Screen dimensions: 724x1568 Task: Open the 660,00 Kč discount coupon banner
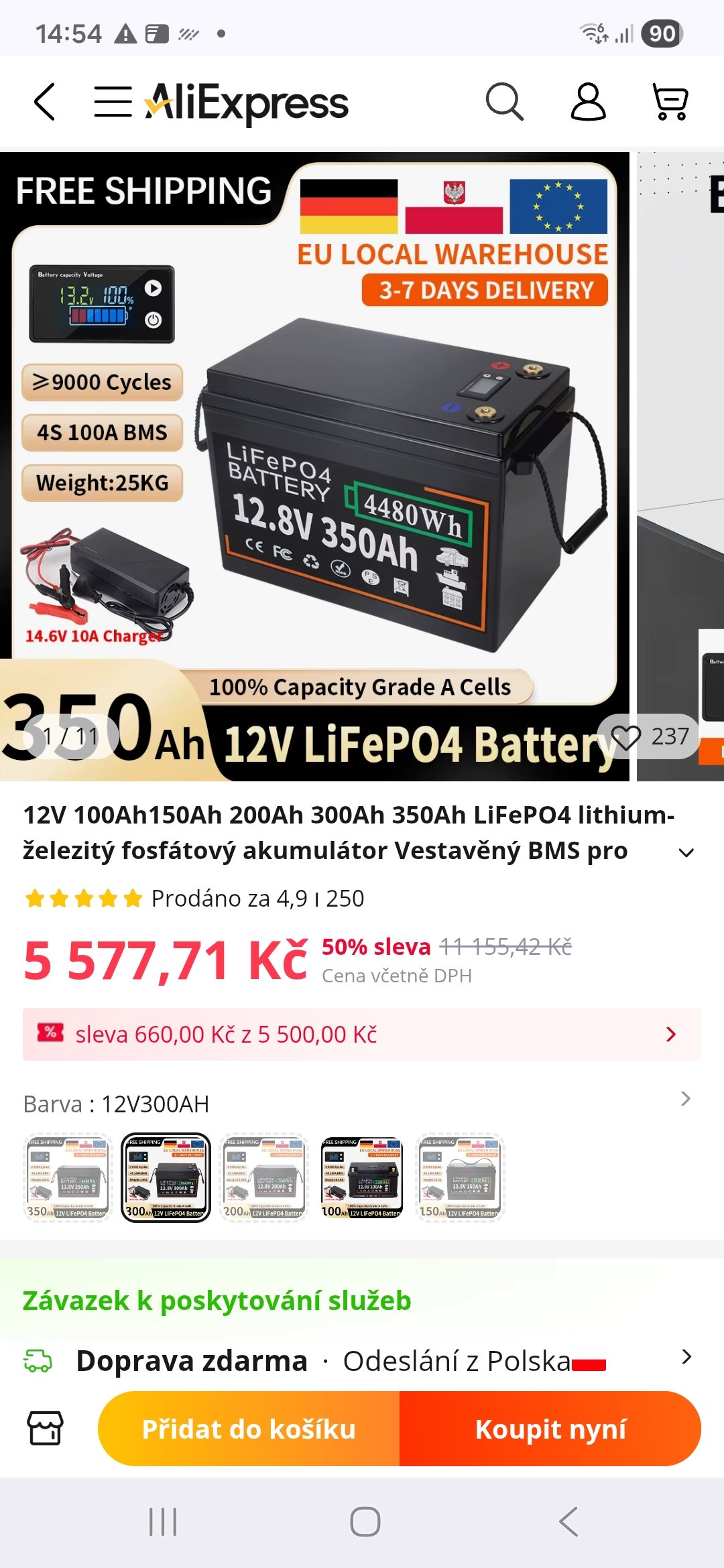coord(362,1034)
